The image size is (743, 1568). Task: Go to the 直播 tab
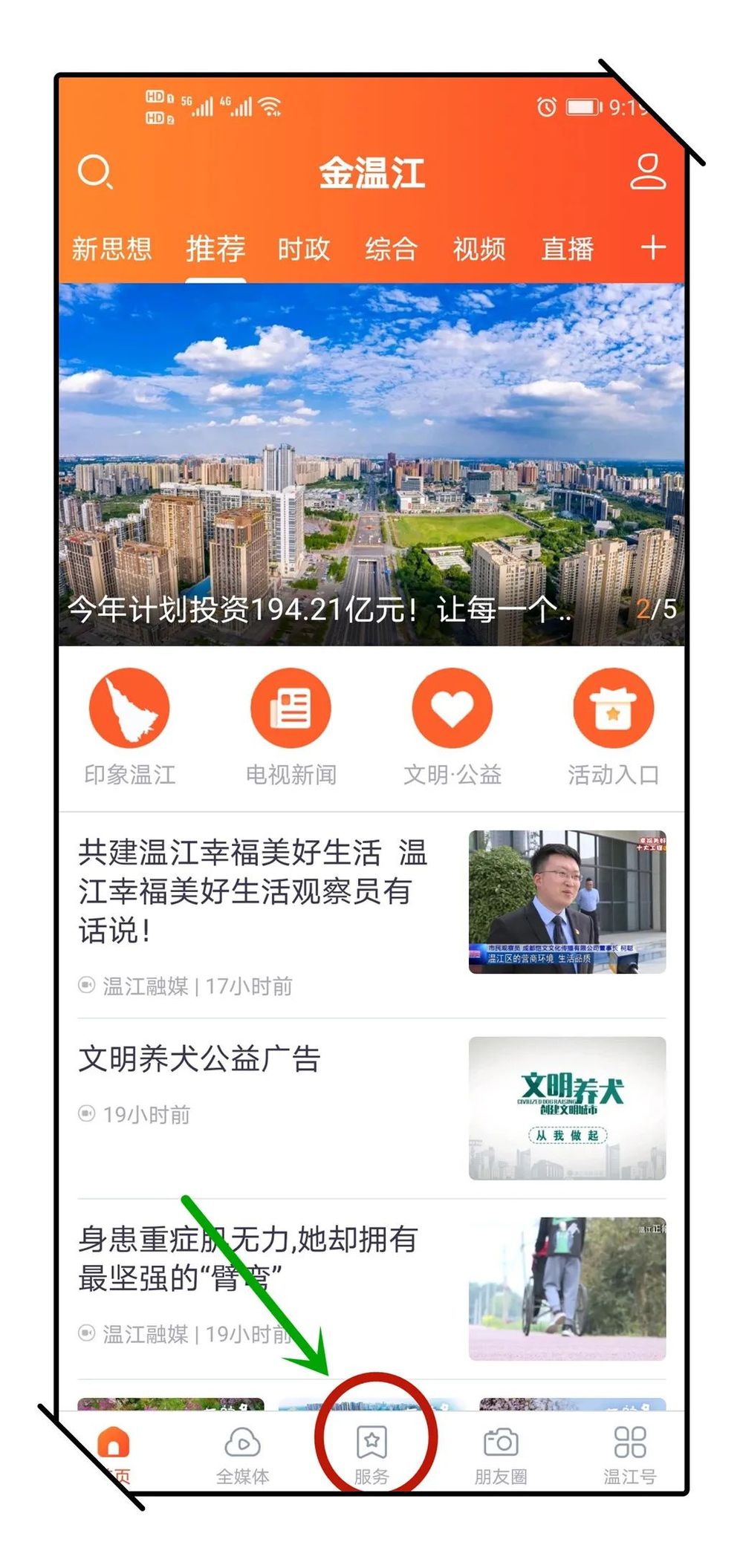567,249
